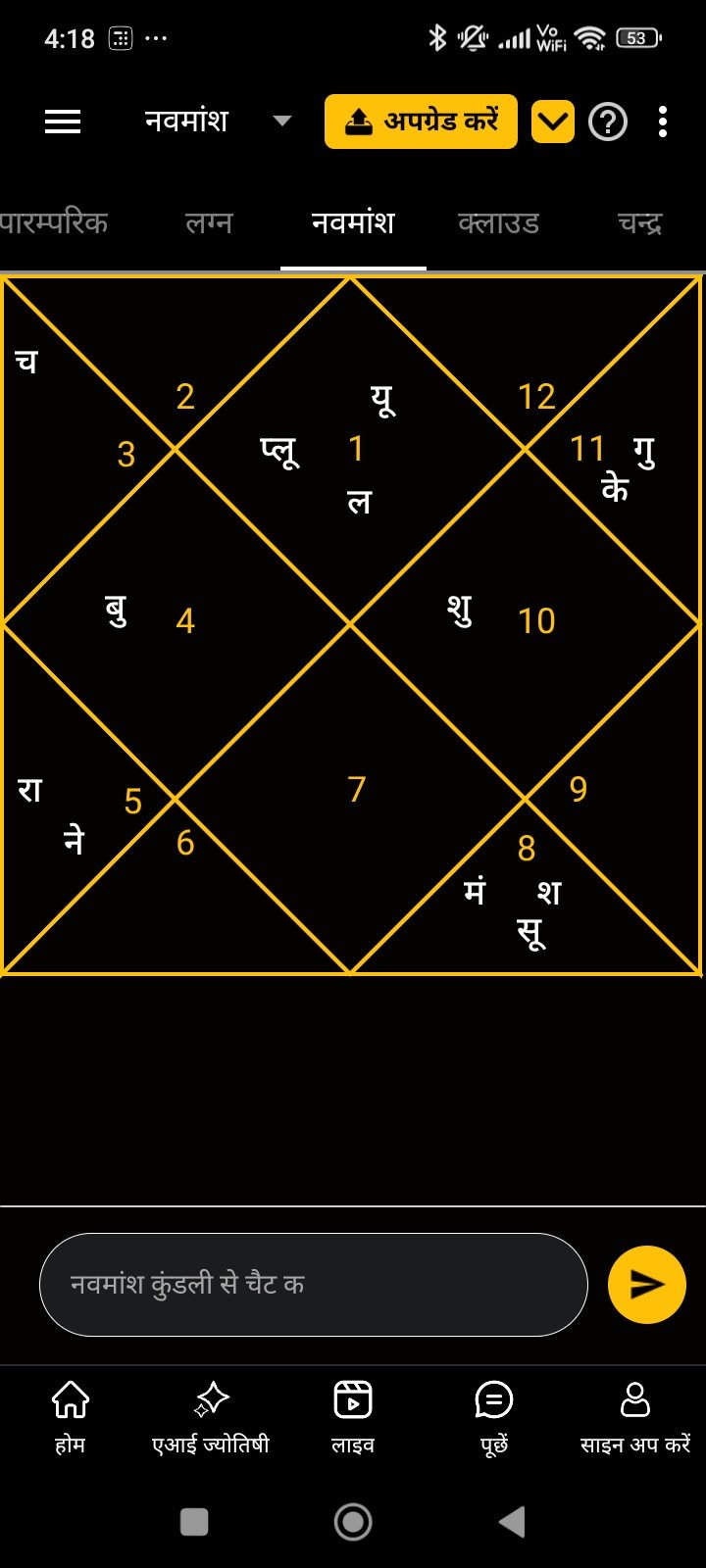Focus the नवमांश कुंडली chat input field
This screenshot has height=1568, width=706.
point(314,1284)
